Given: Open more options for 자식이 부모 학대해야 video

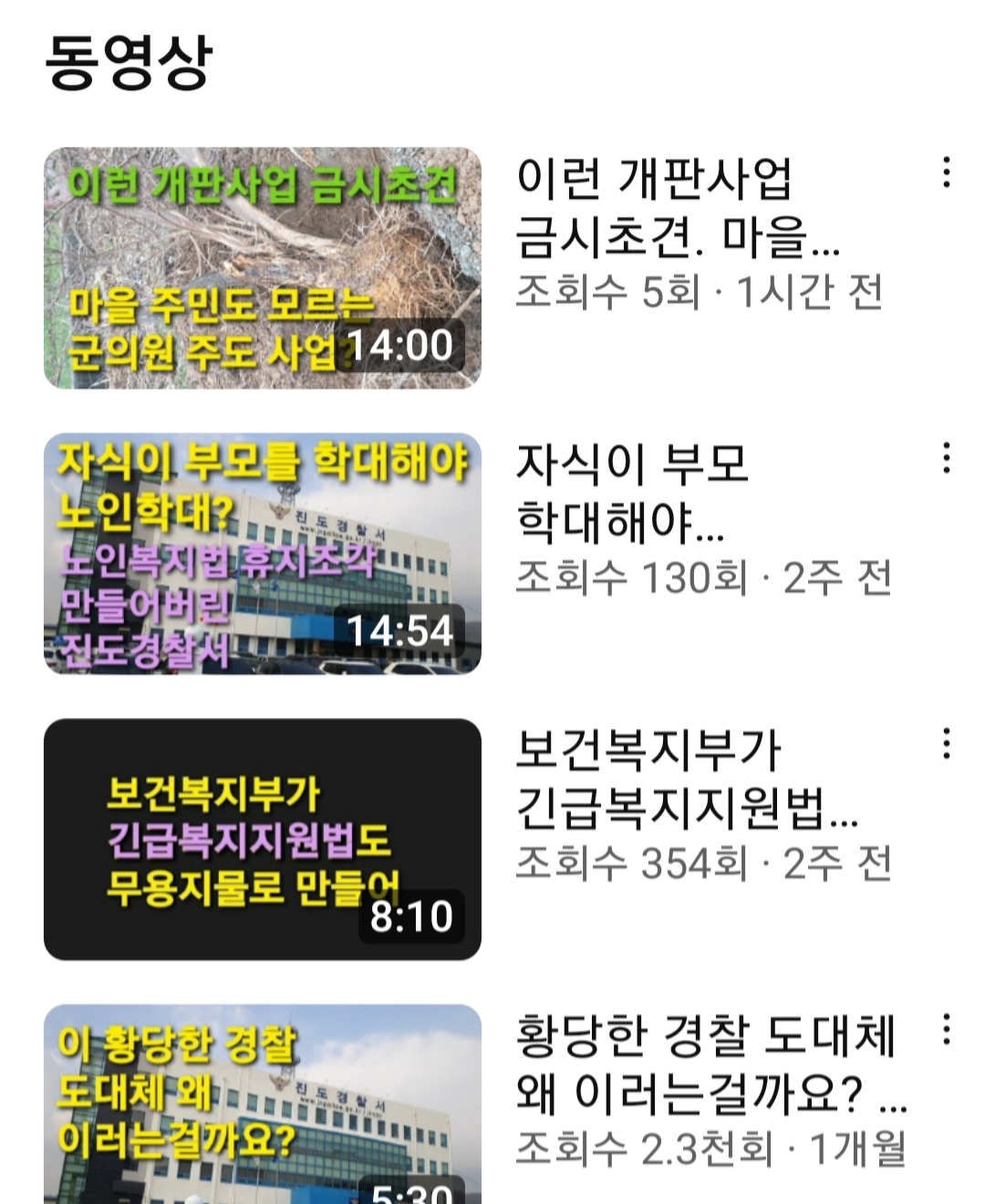Looking at the screenshot, I should (x=947, y=458).
